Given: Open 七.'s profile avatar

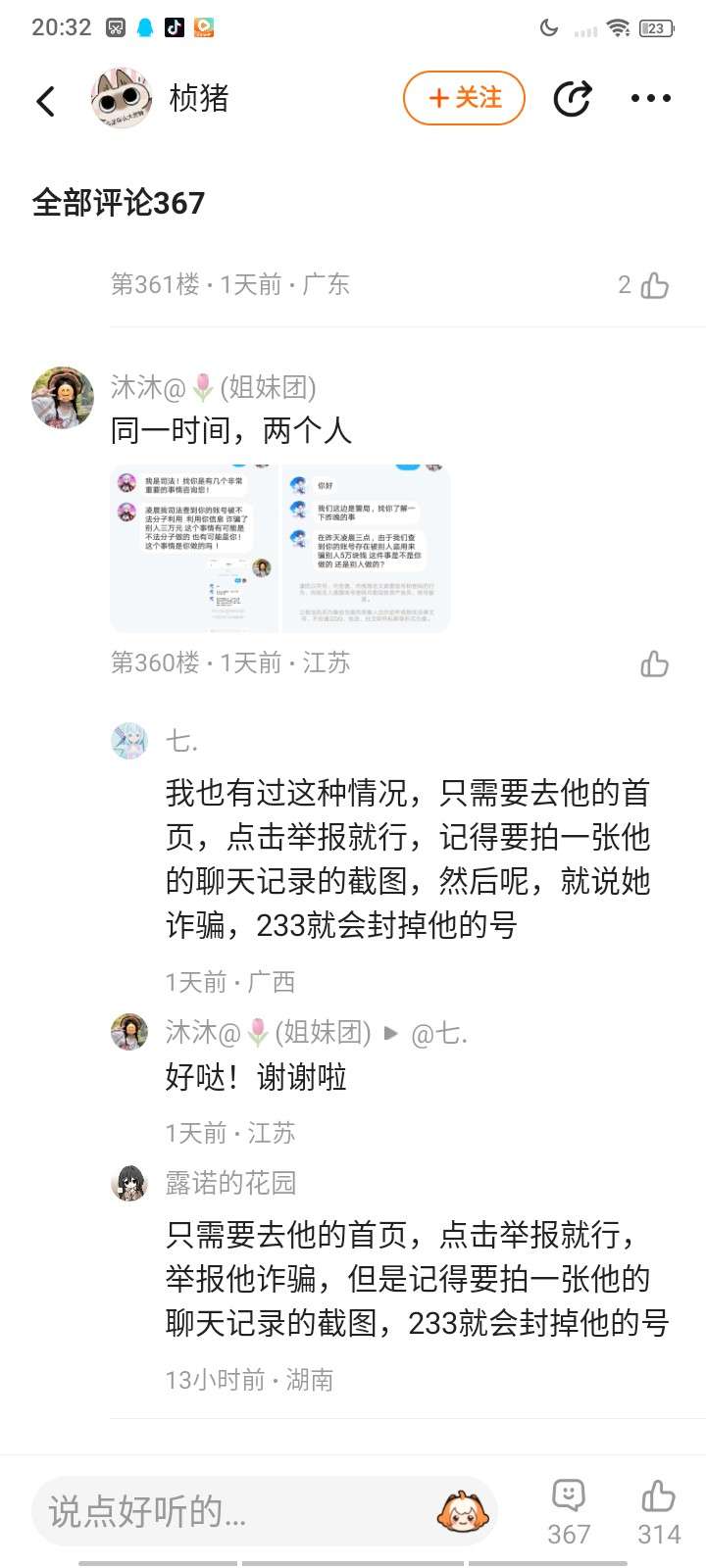Looking at the screenshot, I should tap(129, 741).
